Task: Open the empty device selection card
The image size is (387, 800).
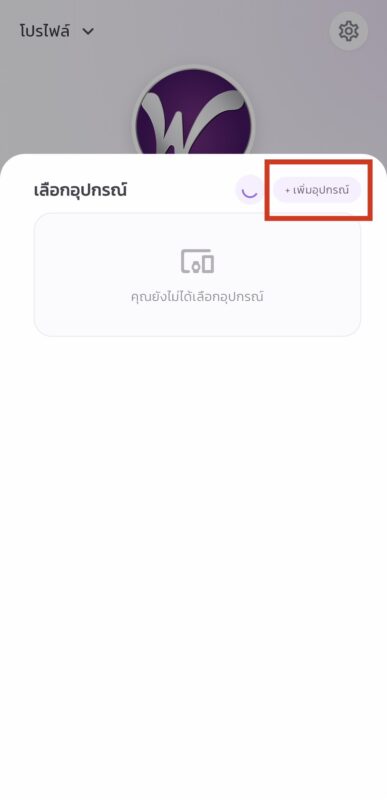Action: (x=197, y=274)
